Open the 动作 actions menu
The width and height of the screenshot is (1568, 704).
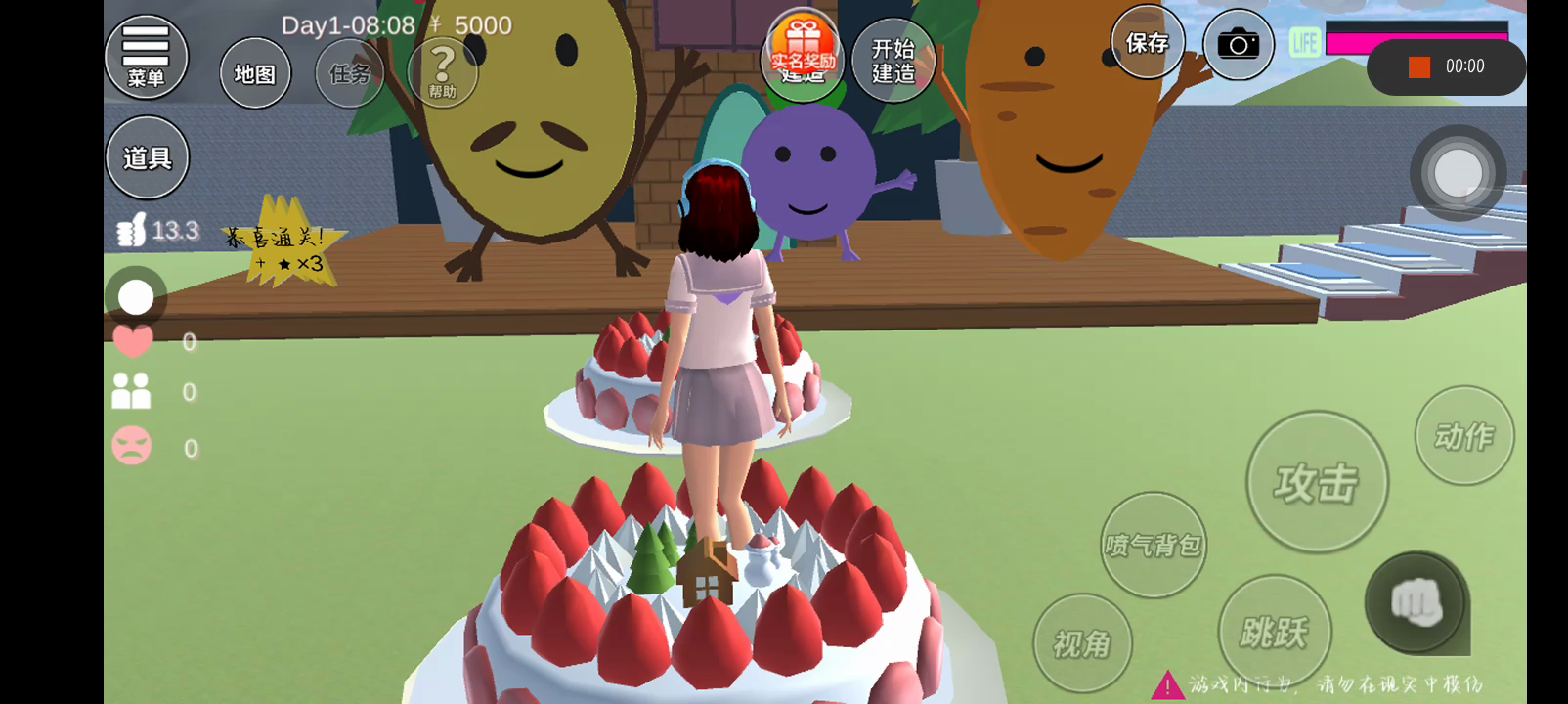(1463, 436)
